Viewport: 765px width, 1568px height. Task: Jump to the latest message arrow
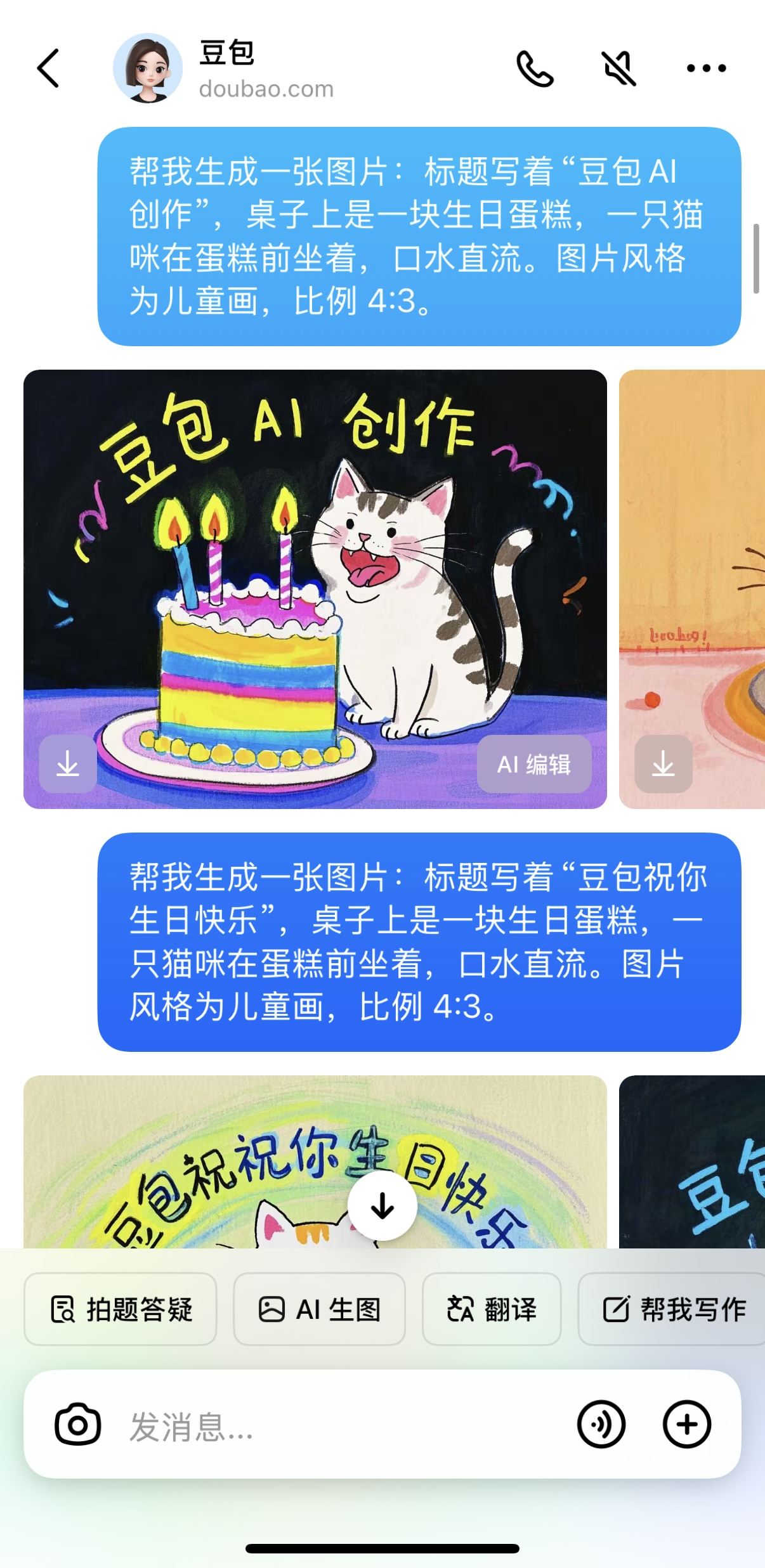pos(382,1205)
